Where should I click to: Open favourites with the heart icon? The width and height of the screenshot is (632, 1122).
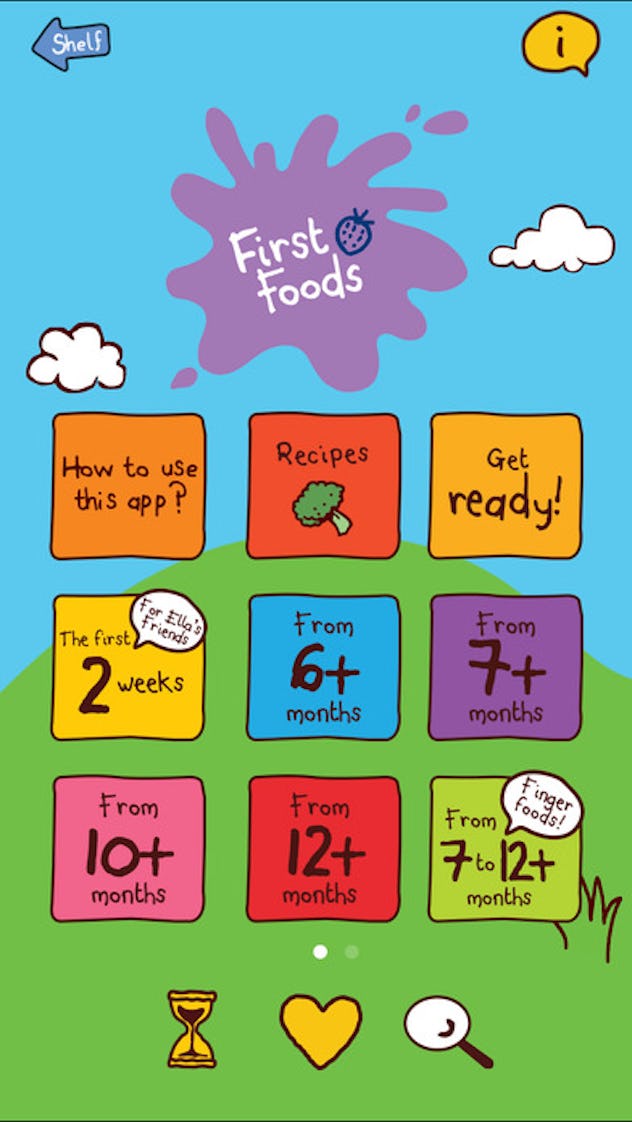[321, 1031]
